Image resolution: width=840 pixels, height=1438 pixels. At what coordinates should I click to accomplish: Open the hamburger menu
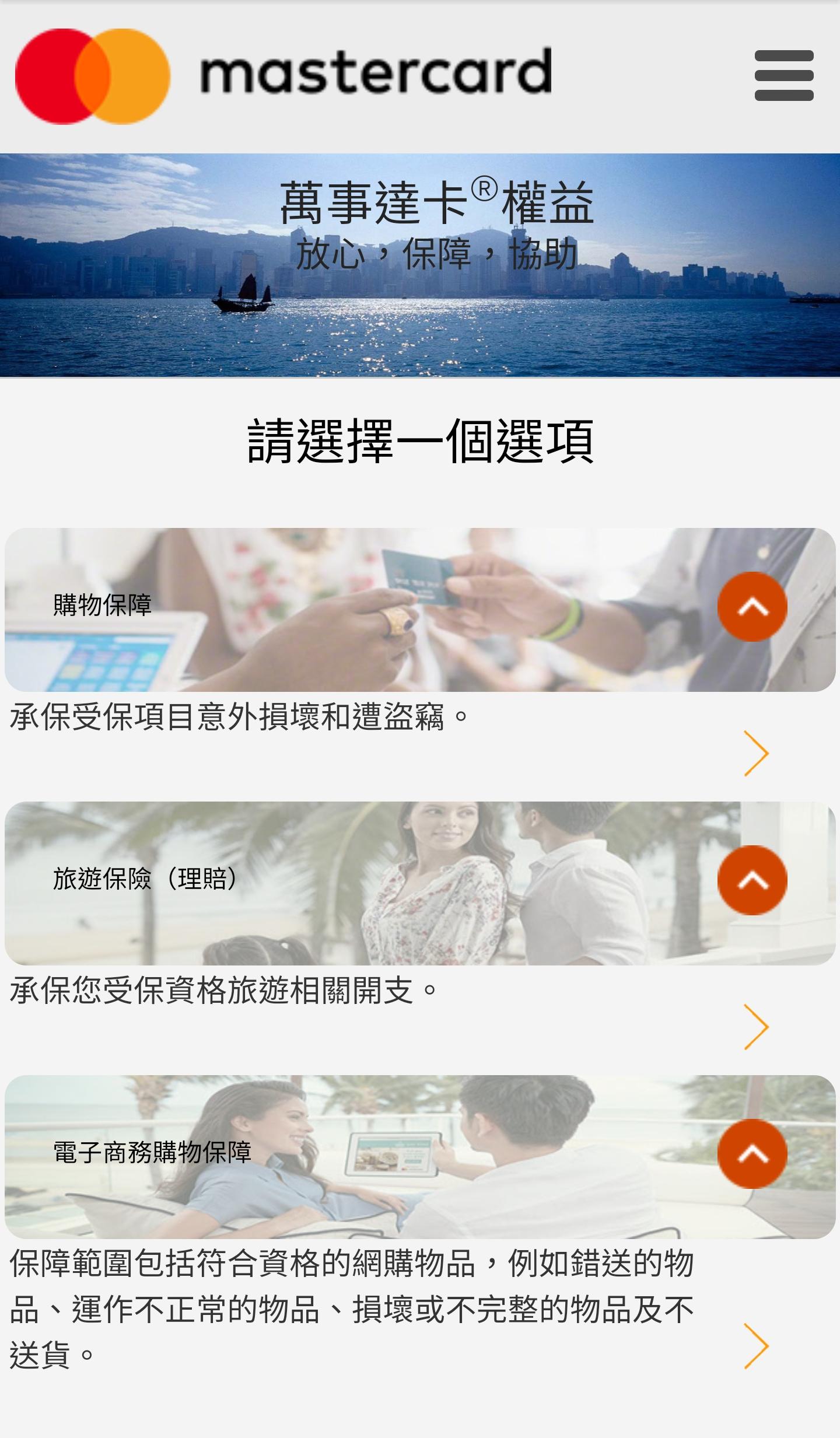pos(783,75)
